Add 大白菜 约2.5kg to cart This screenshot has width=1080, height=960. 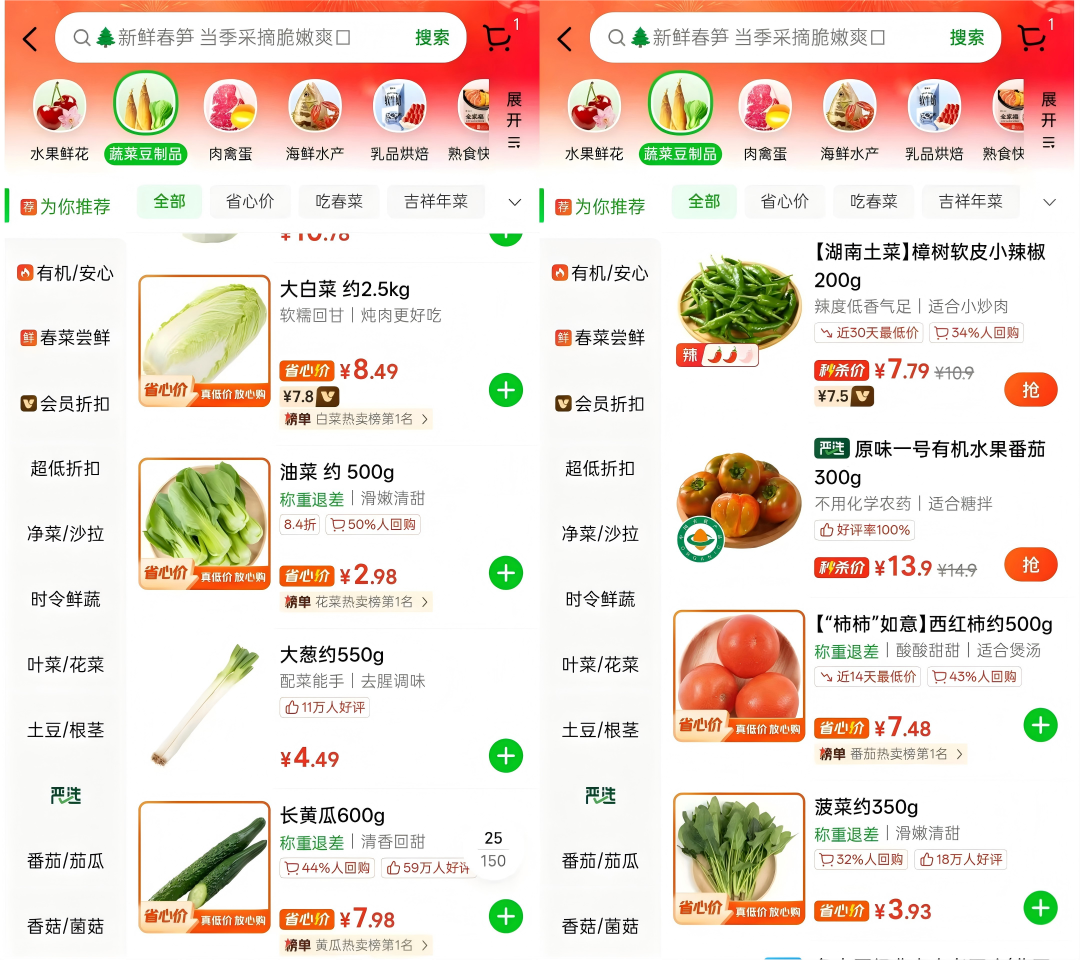click(x=506, y=390)
